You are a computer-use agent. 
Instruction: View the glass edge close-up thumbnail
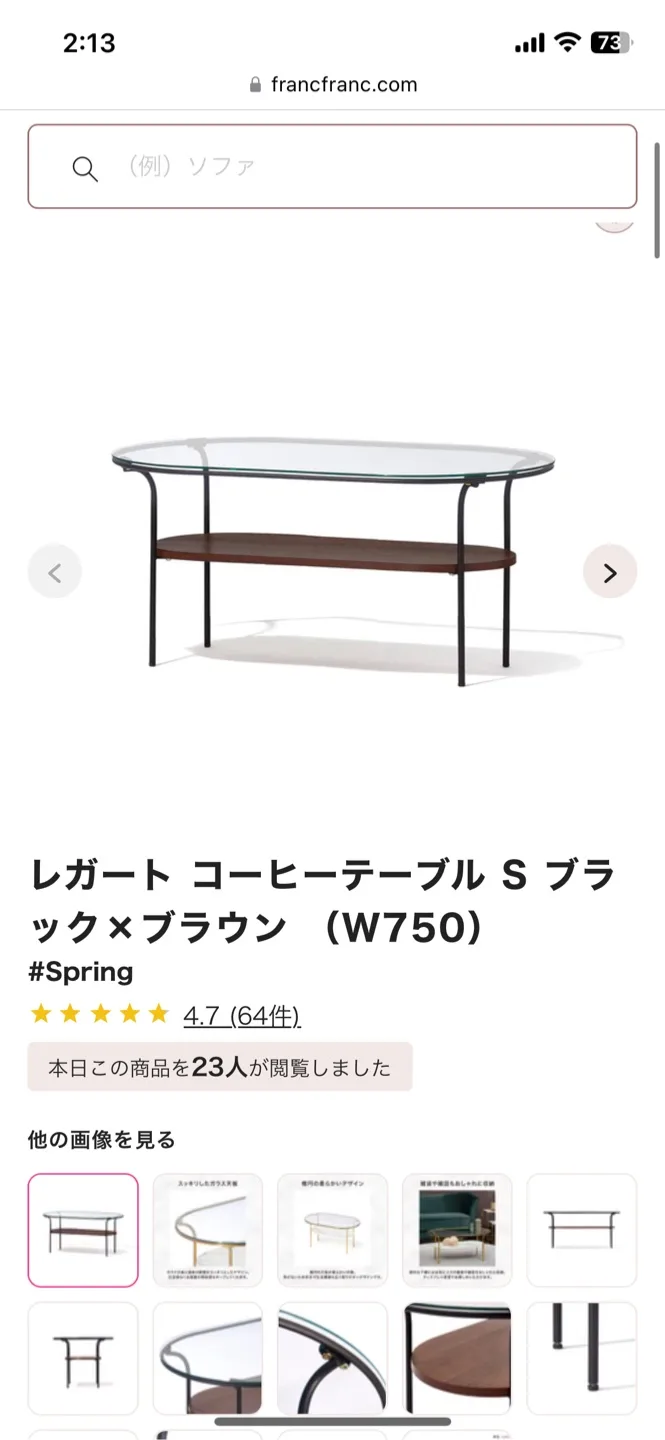click(x=208, y=1358)
